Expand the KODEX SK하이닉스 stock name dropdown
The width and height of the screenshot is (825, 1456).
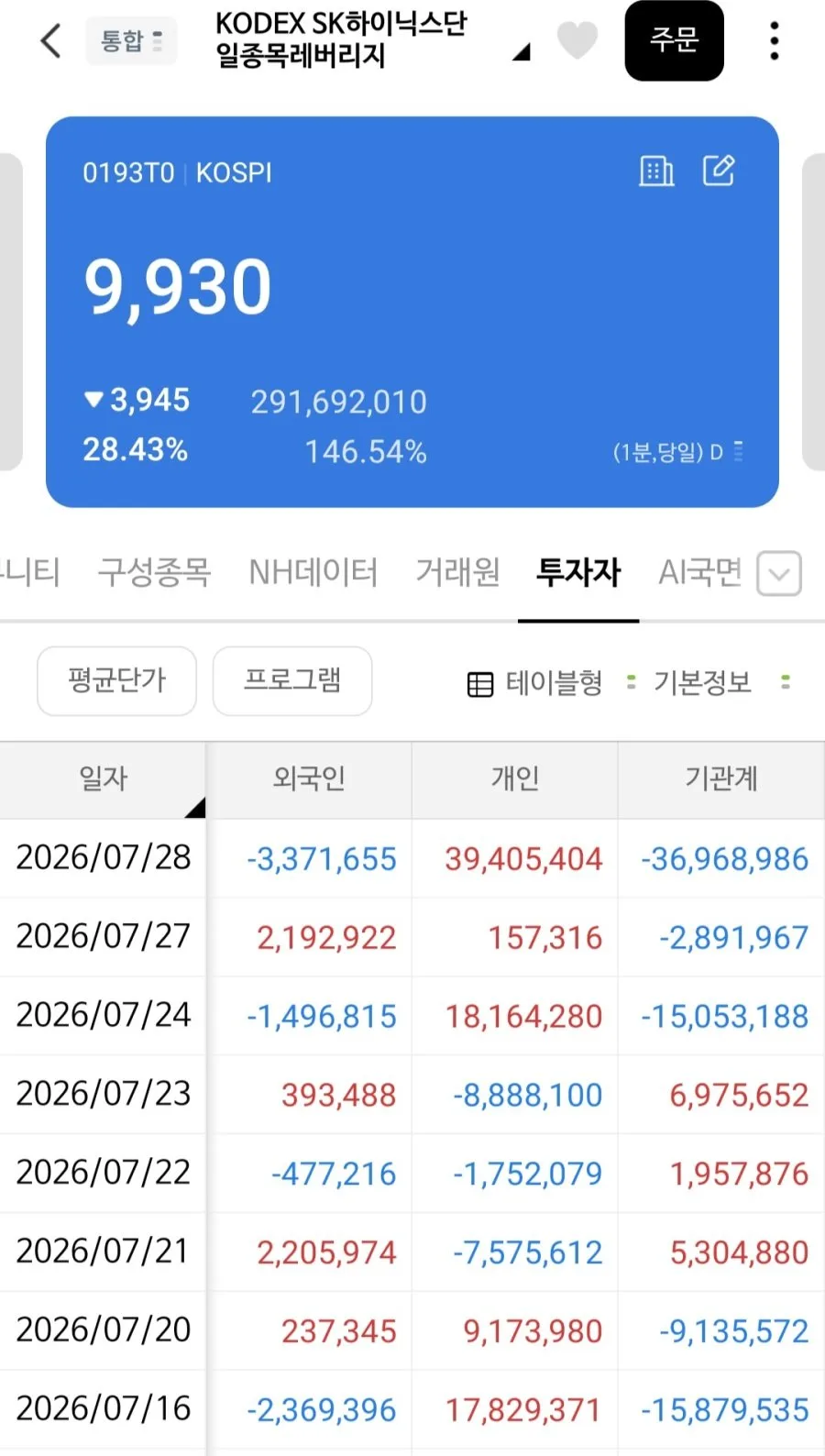coord(522,52)
